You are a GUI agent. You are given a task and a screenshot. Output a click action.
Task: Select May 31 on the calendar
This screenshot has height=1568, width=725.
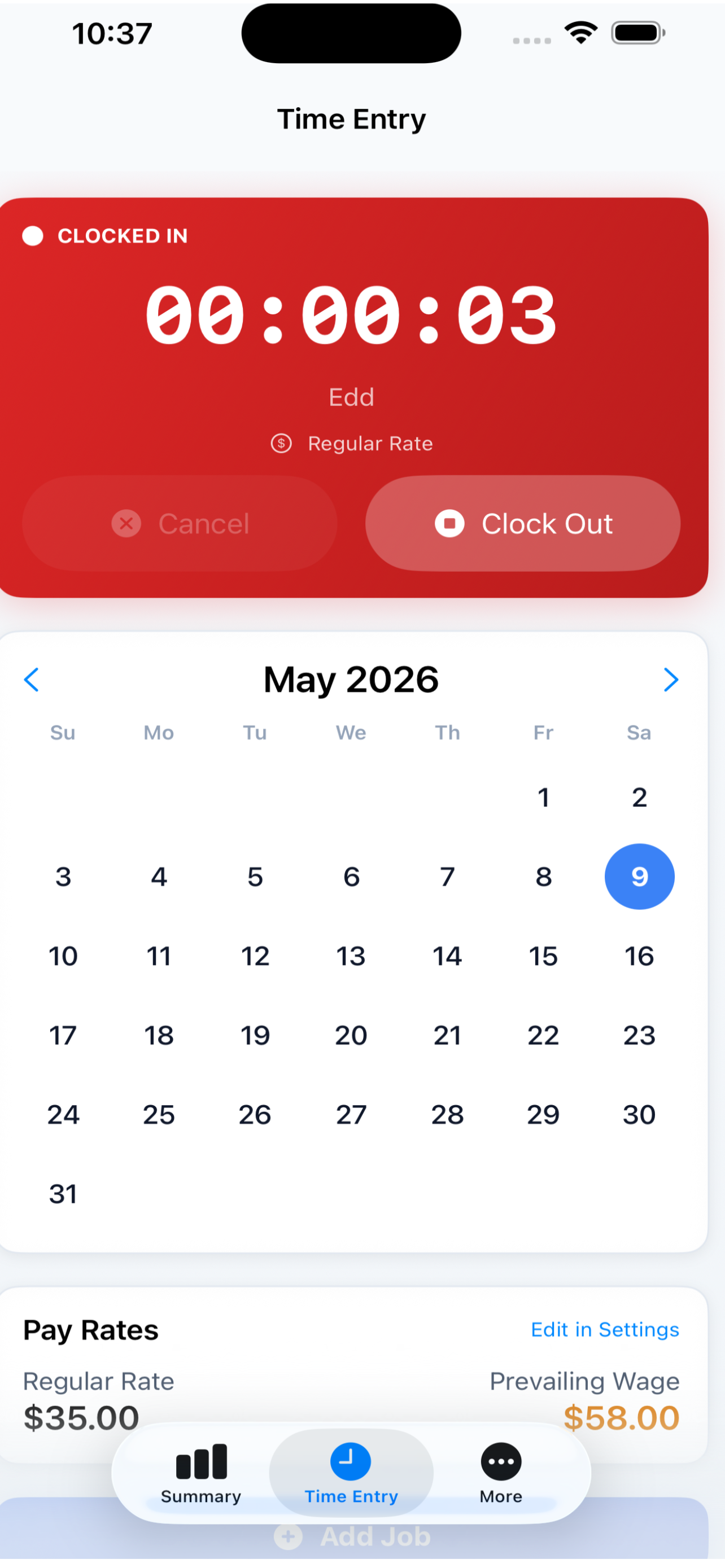pyautogui.click(x=63, y=1194)
